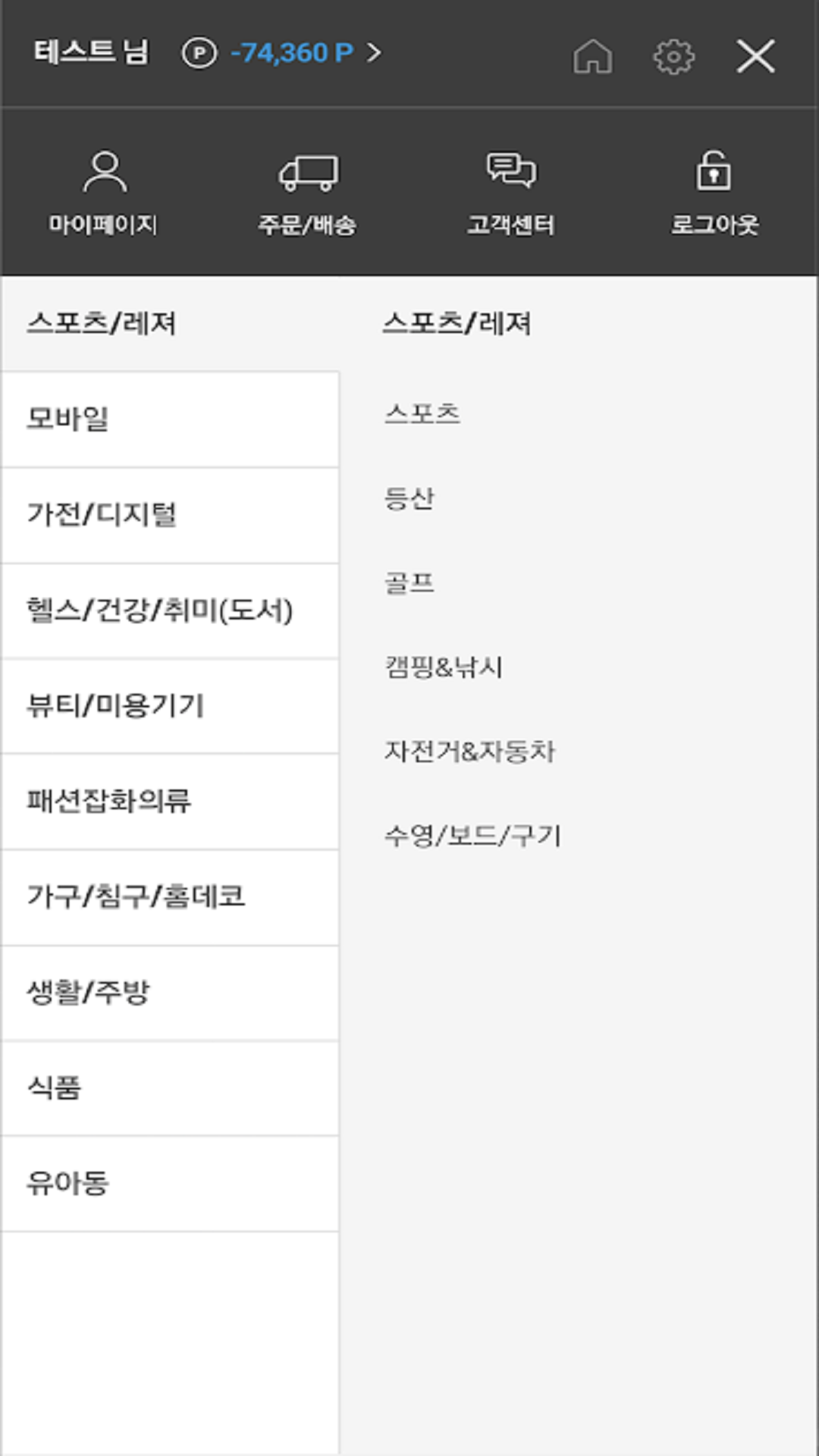Close the category menu
Viewport: 819px width, 1456px height.
point(755,56)
